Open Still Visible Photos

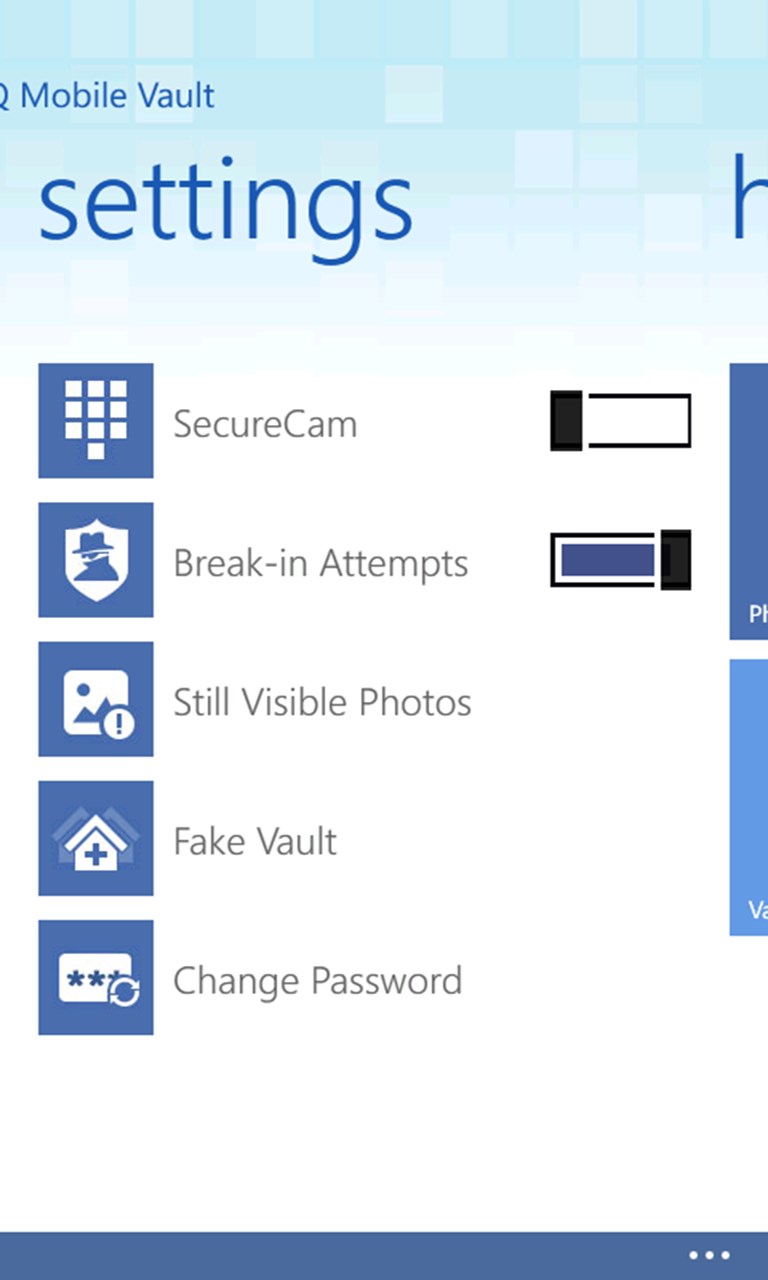coord(321,702)
